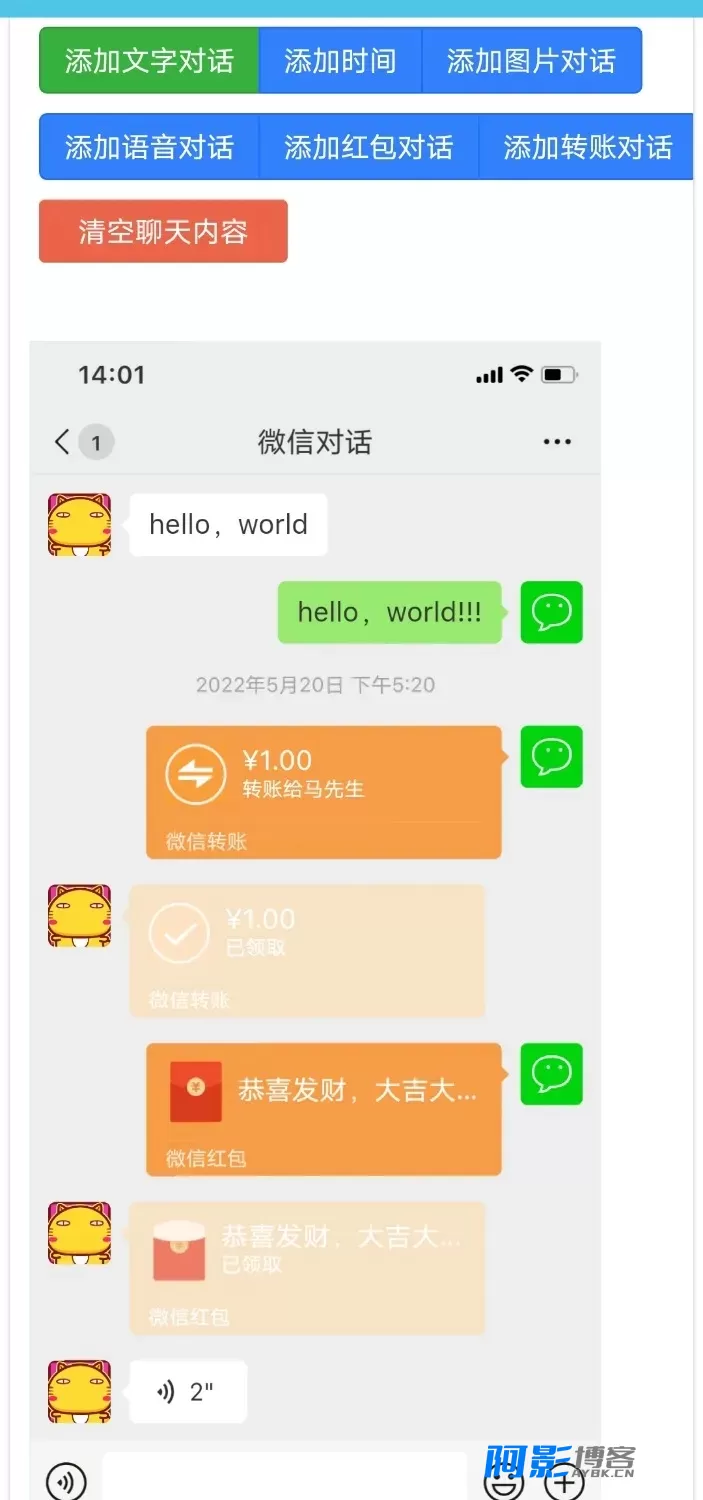Tap the 添加文字对话 button
703x1500 pixels.
pos(149,61)
